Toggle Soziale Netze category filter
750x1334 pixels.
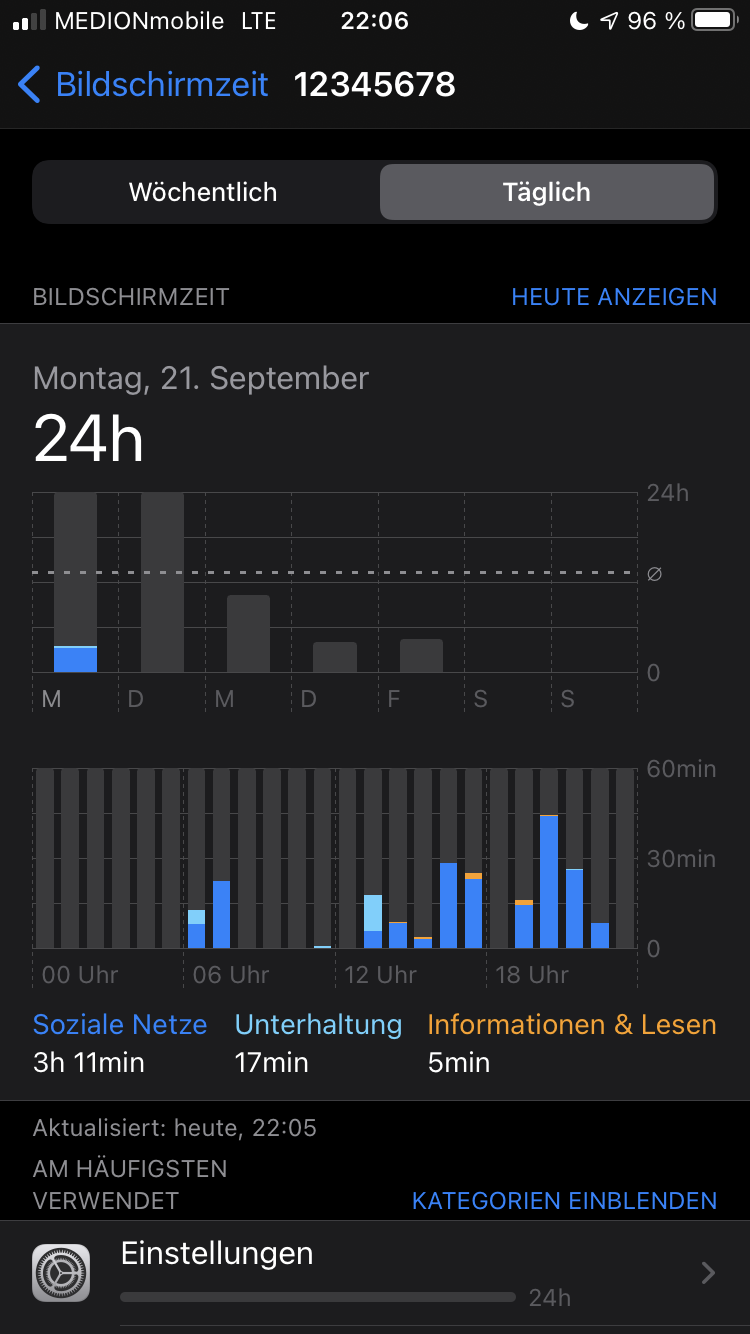pos(120,1024)
